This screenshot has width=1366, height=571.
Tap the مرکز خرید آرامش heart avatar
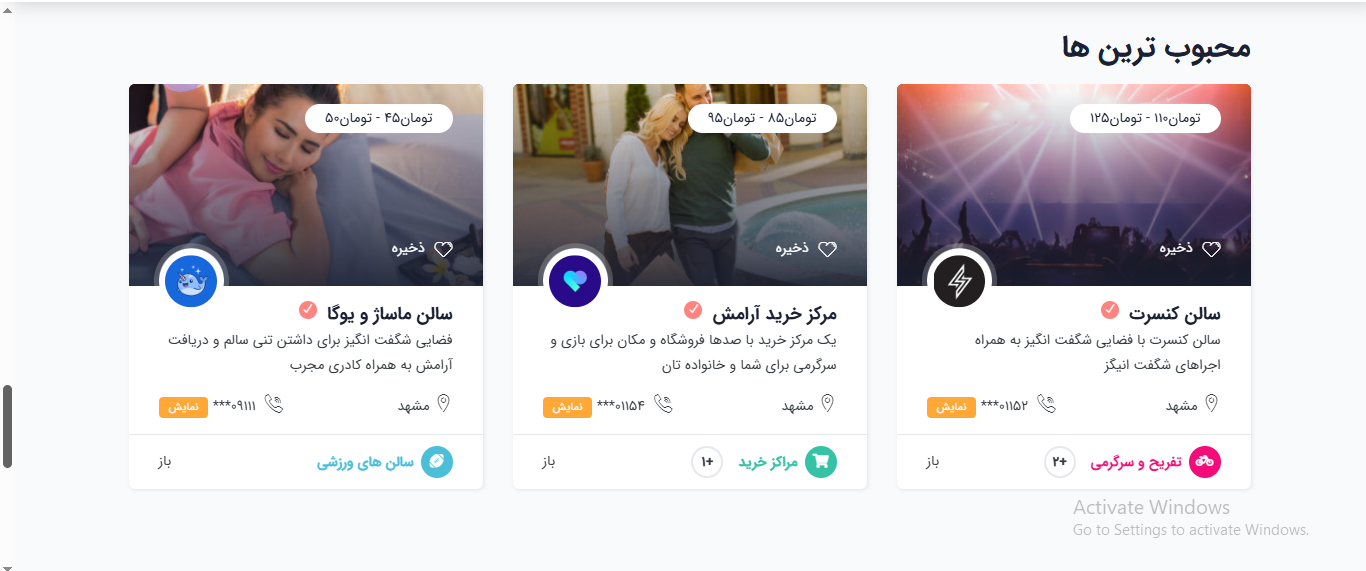coord(575,282)
